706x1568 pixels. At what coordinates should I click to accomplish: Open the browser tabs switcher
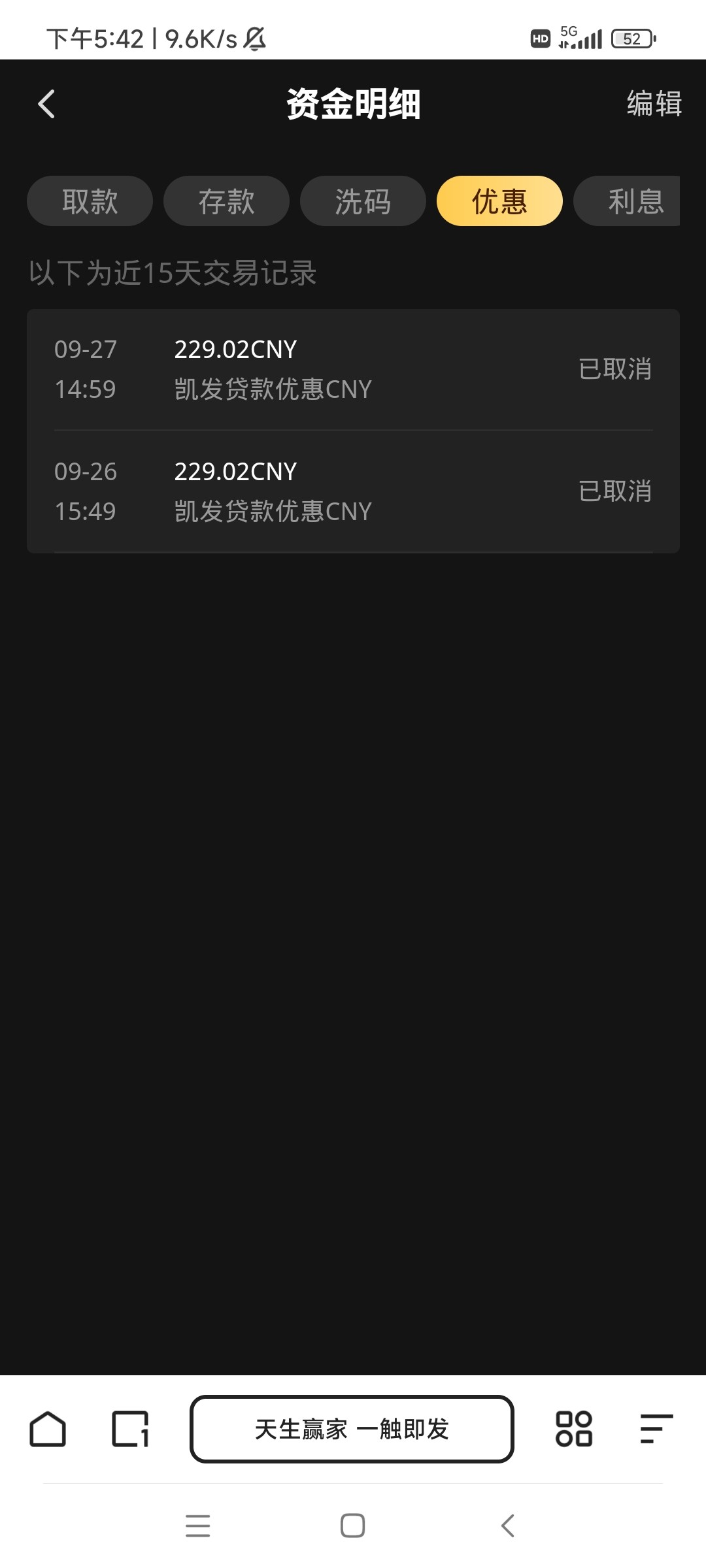pyautogui.click(x=130, y=1429)
